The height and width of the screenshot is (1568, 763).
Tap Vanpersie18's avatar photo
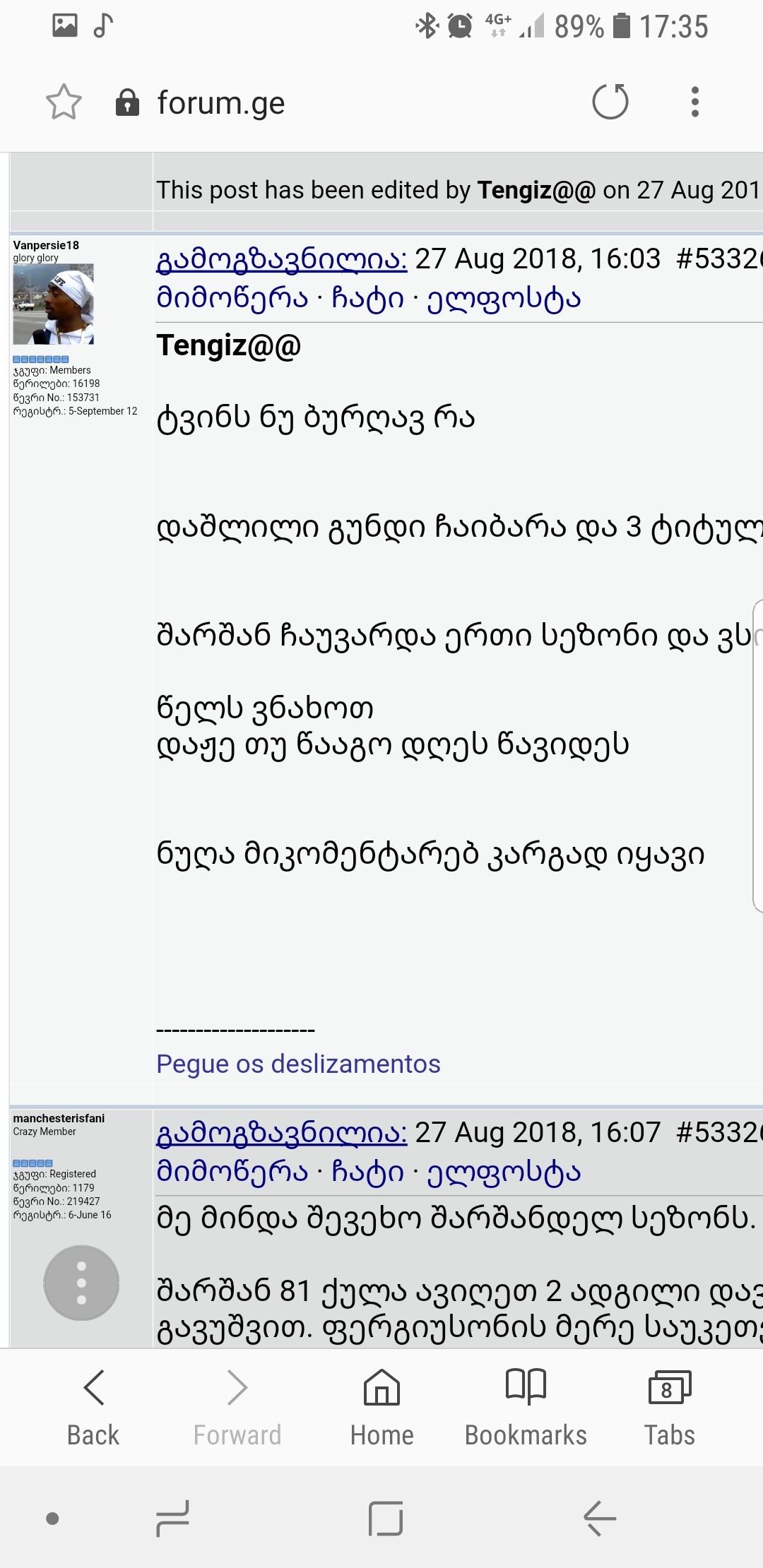click(x=52, y=305)
